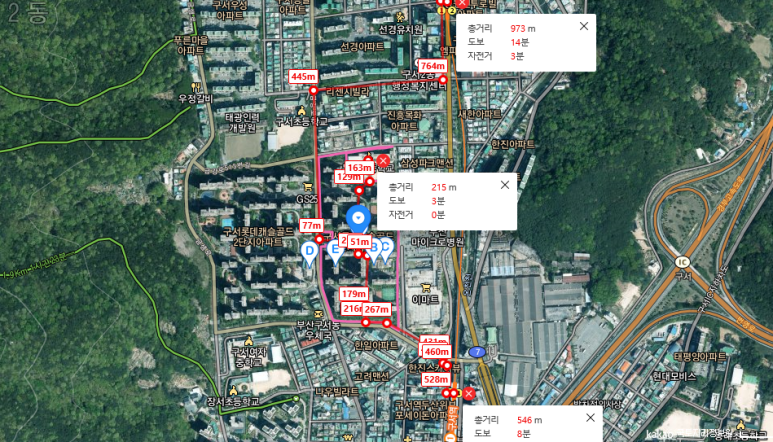Viewport: 773px width, 442px height.
Task: Open map marker C
Action: click(387, 246)
